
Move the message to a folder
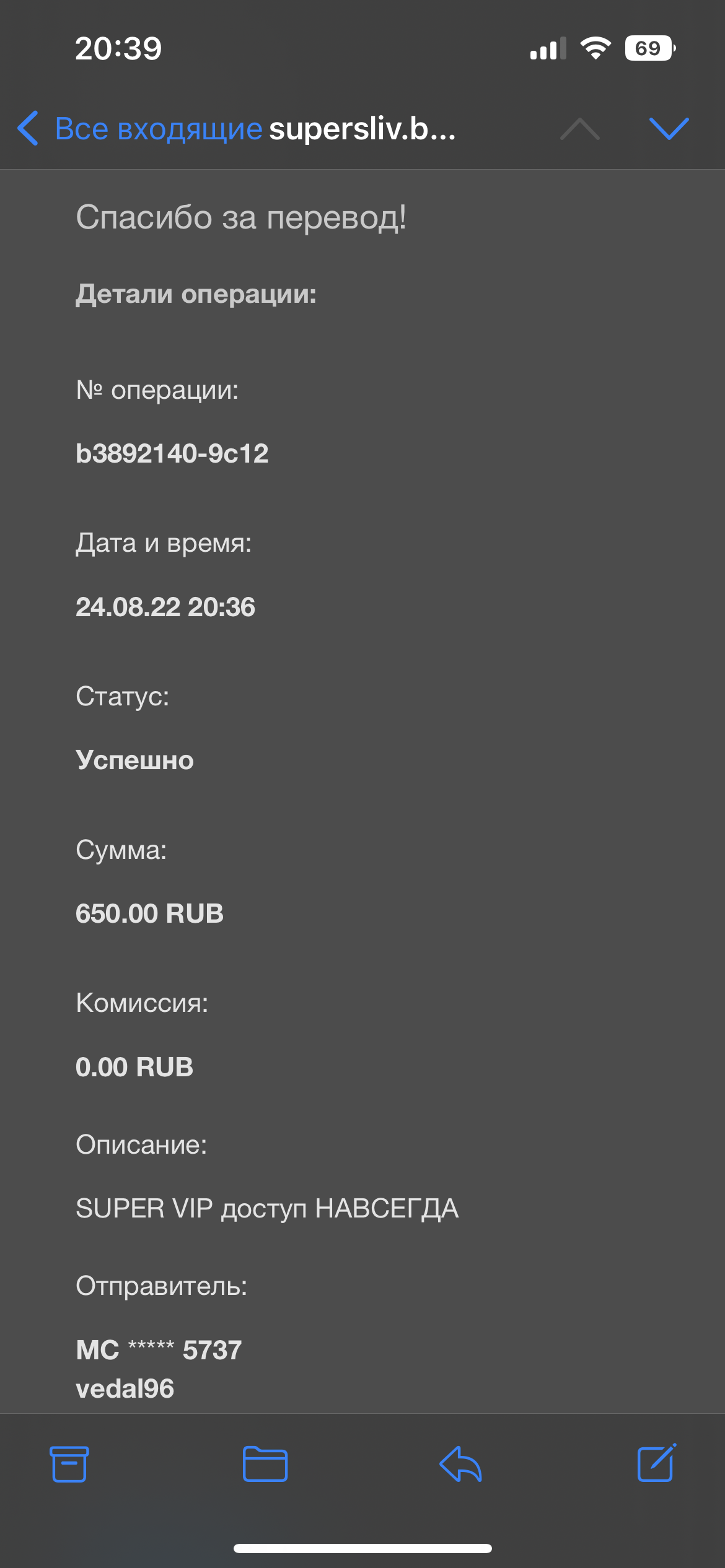coord(265,1464)
